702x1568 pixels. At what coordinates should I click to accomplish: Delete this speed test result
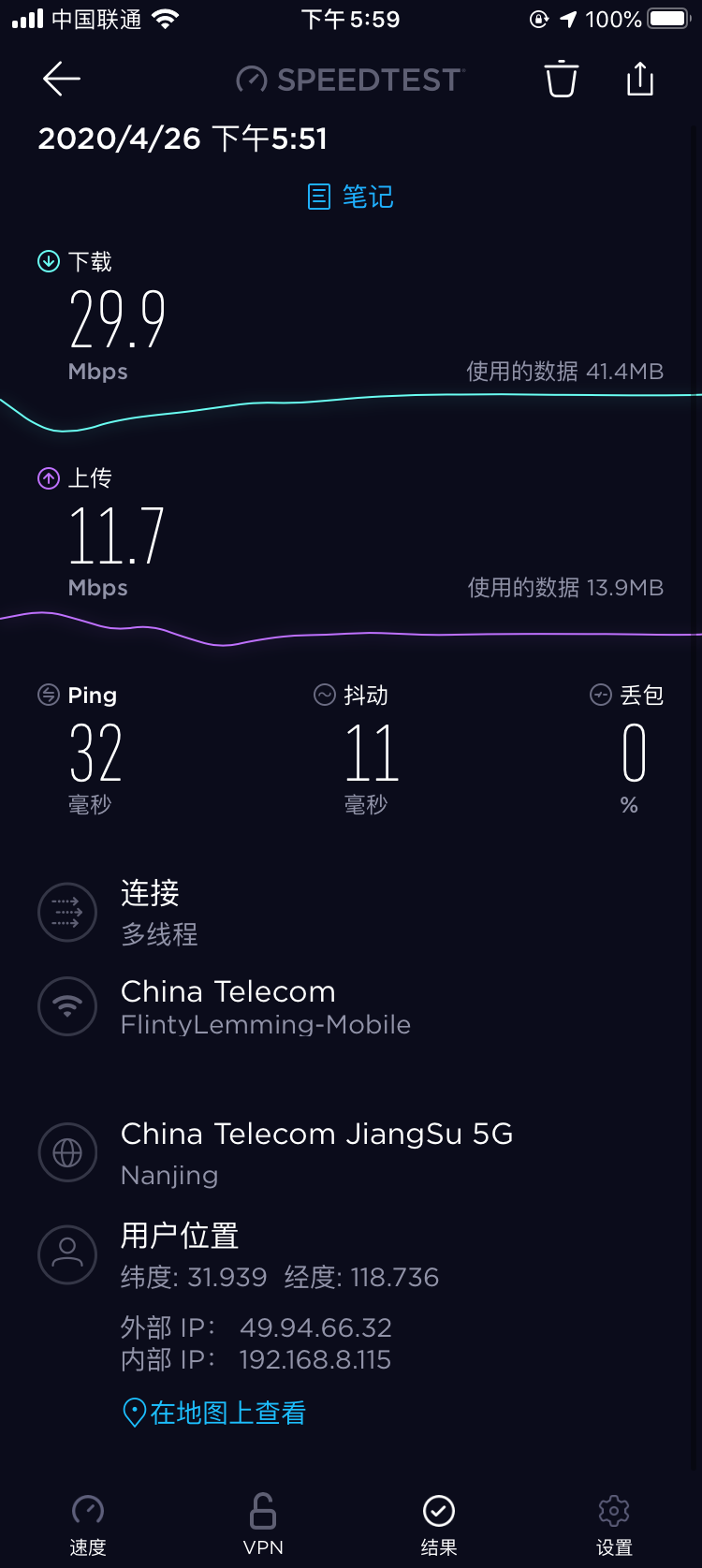(x=562, y=80)
